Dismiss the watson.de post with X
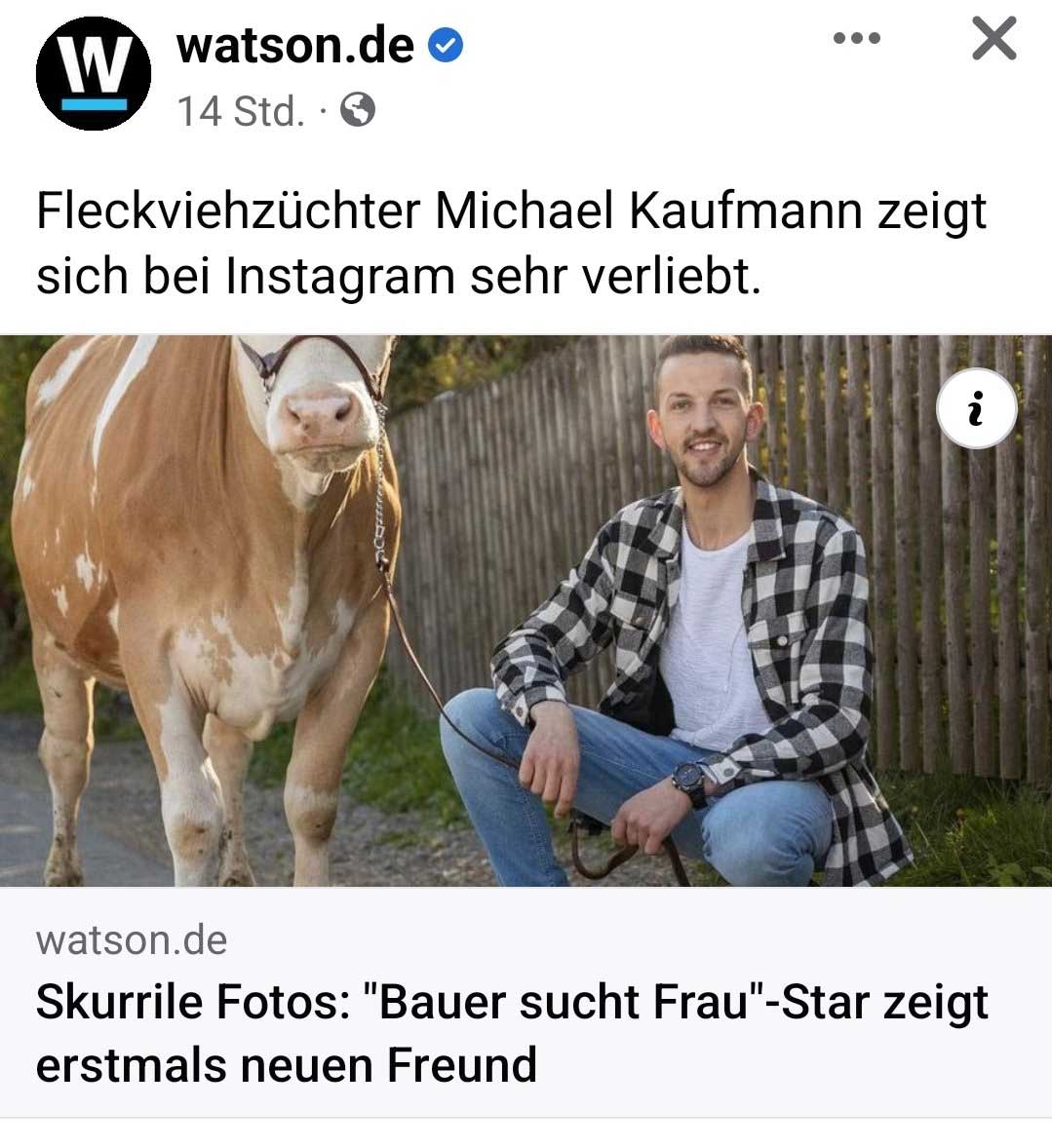1052x1148 pixels. [x=994, y=40]
